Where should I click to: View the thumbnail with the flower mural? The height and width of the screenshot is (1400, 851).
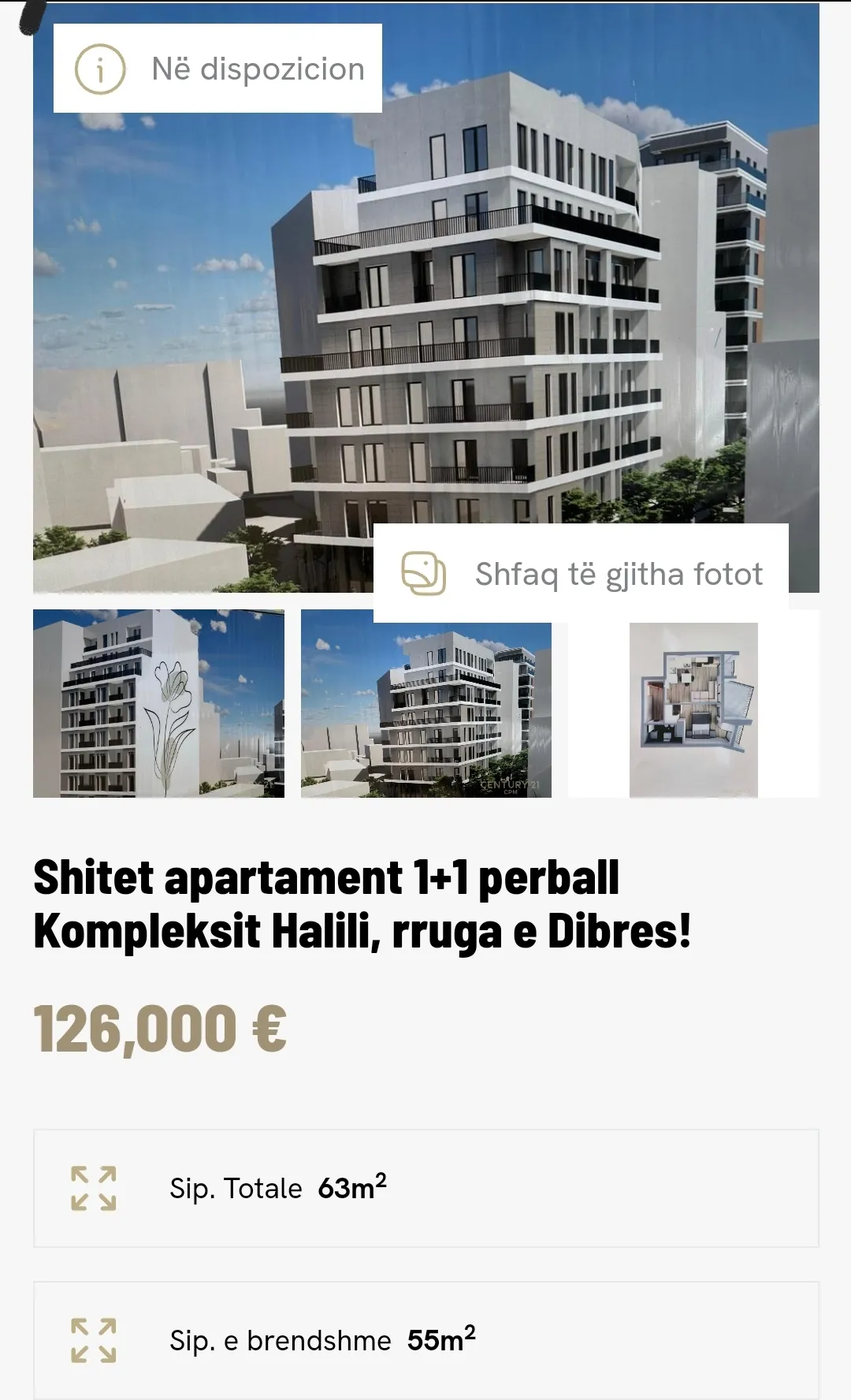(158, 703)
